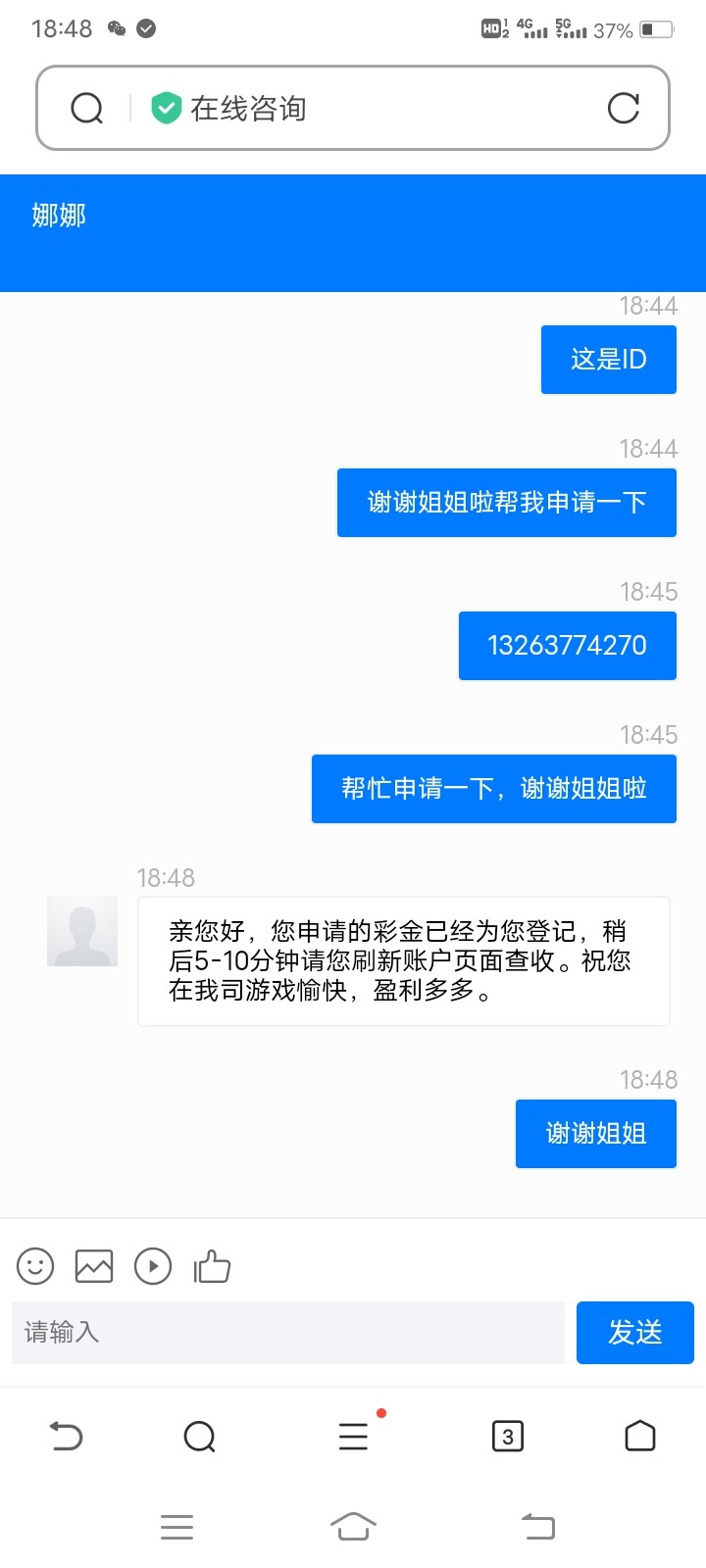Screen dimensions: 706x1568
Task: Tap the 谢谢姐姐 sent message bubble
Action: click(x=595, y=1133)
